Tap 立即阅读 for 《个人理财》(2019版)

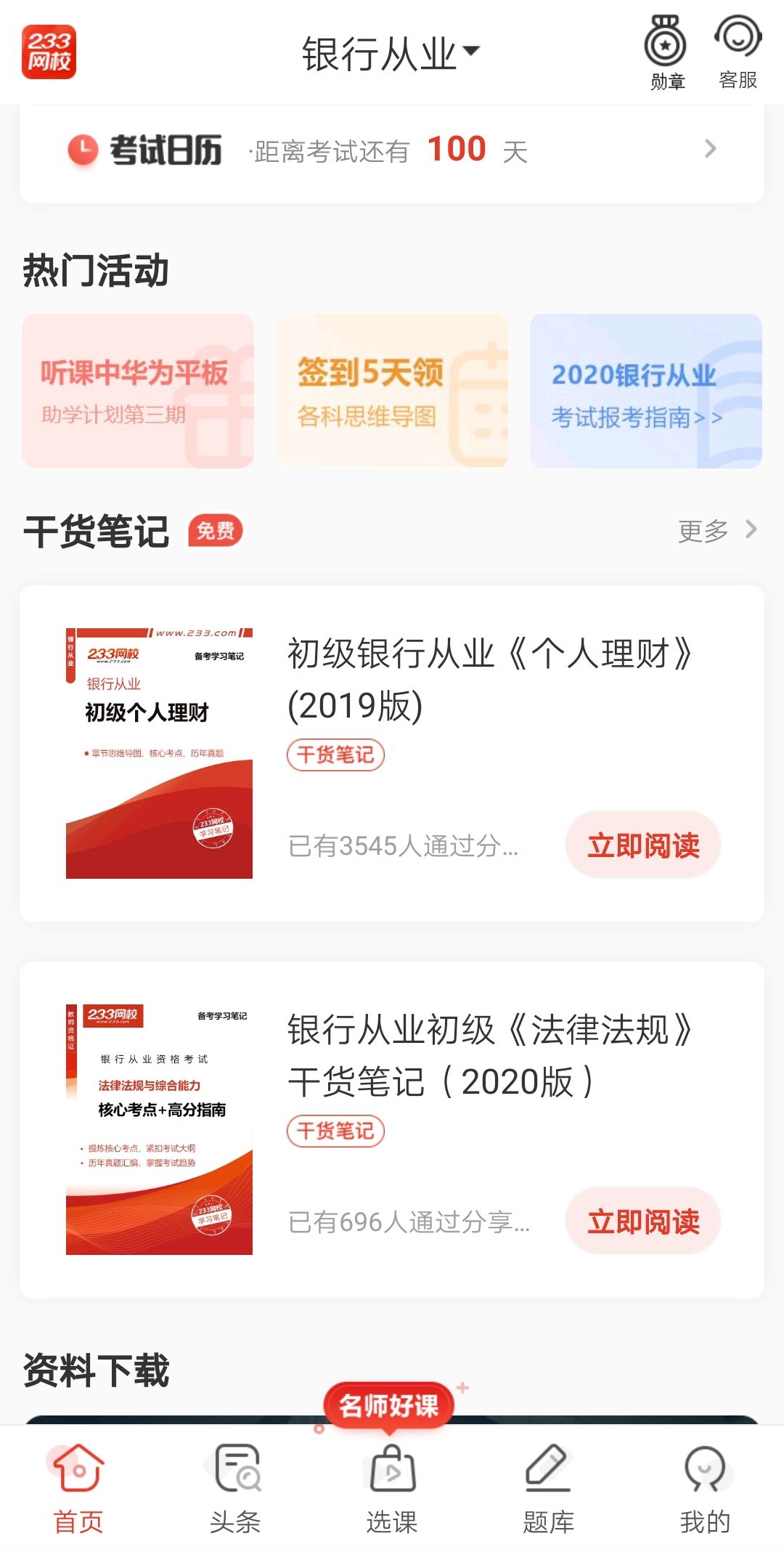click(643, 845)
